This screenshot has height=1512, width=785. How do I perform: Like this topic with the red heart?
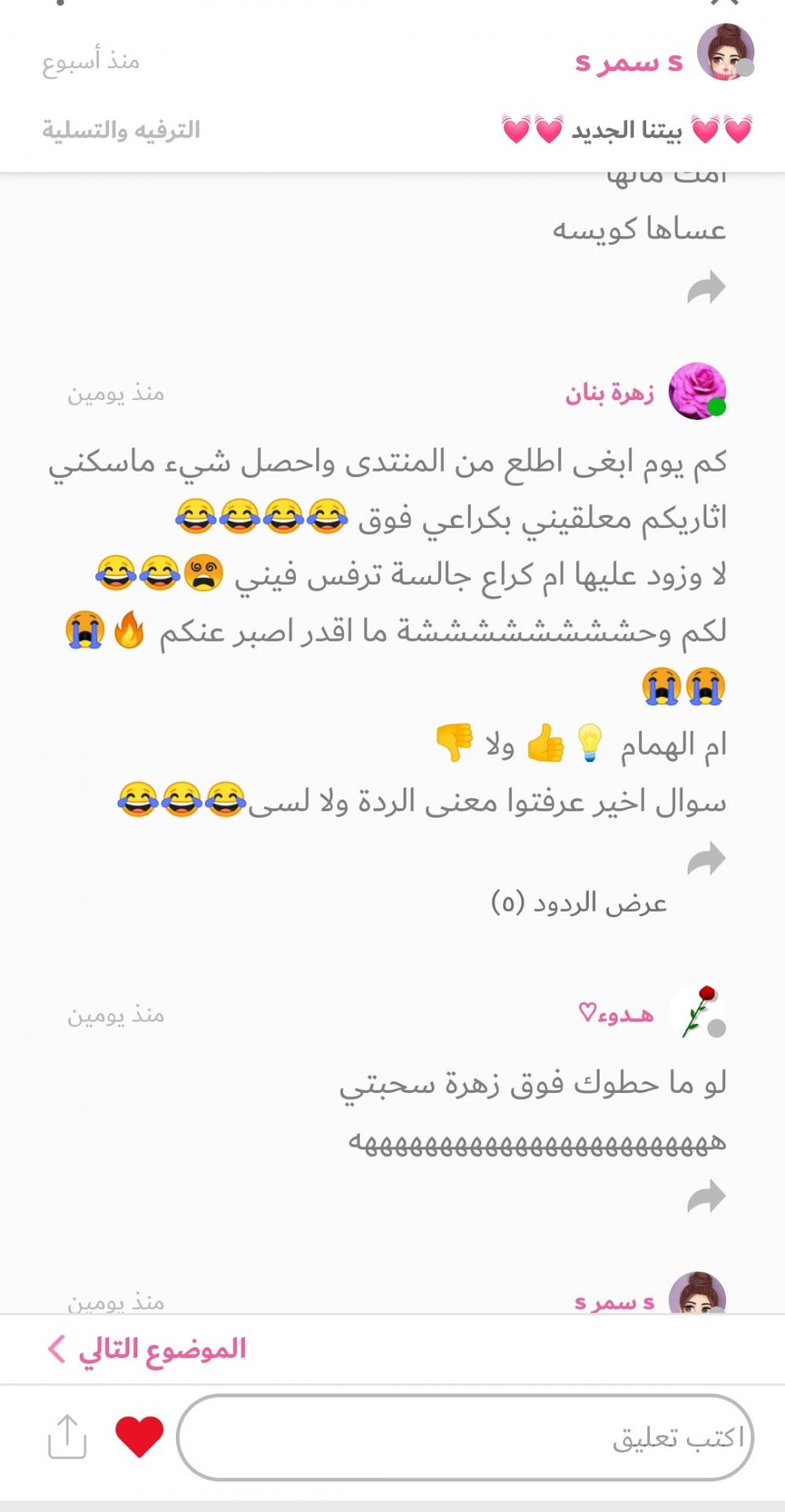139,1436
